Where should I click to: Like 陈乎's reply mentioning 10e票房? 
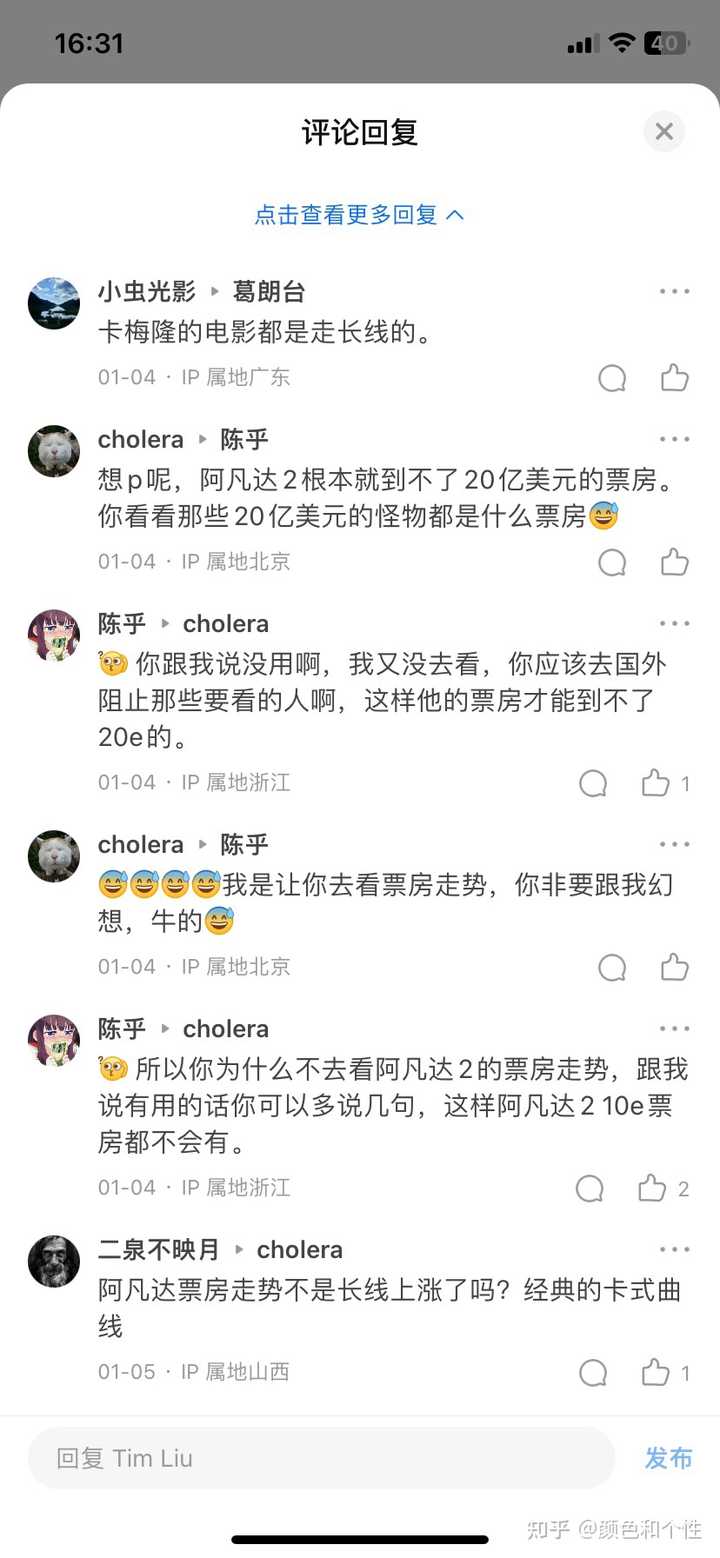653,1188
